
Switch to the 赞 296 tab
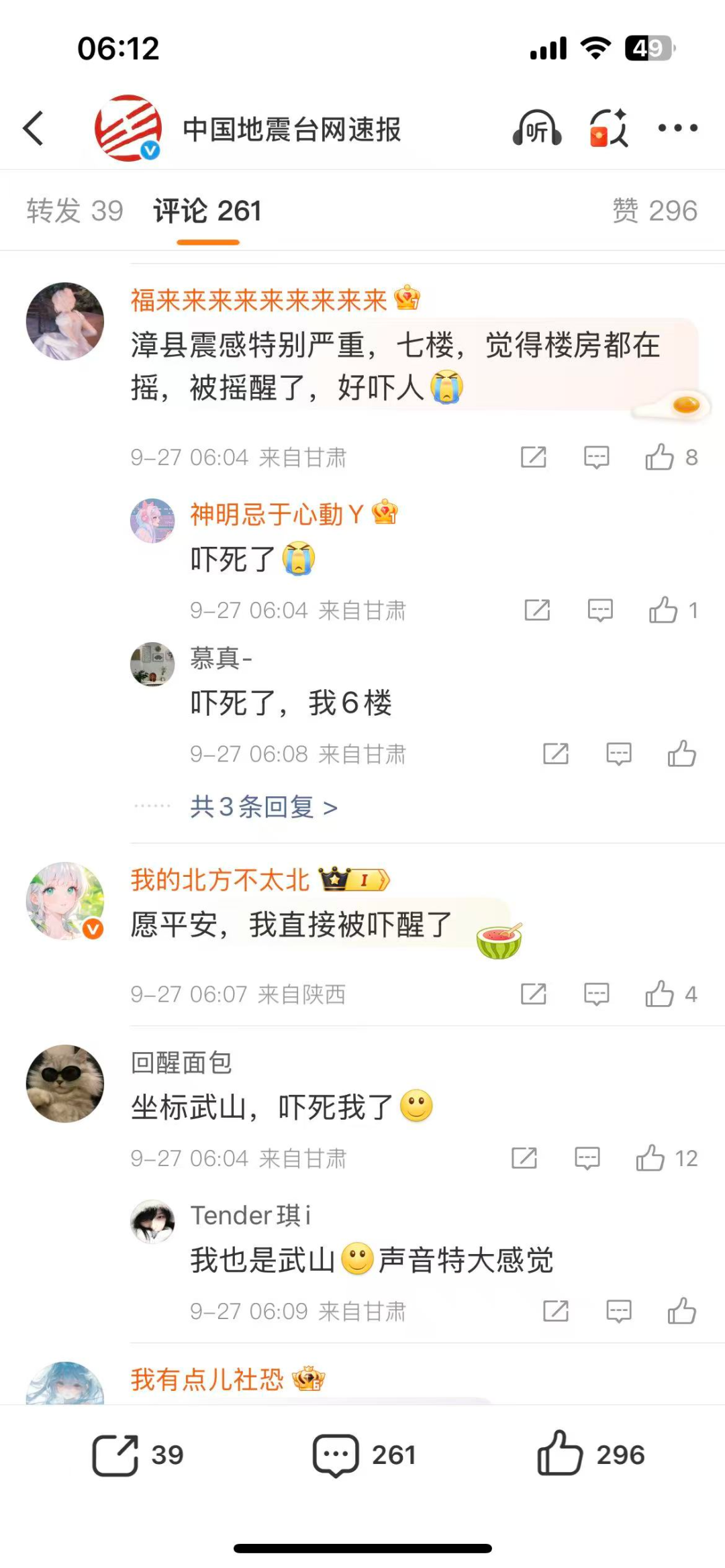[655, 211]
